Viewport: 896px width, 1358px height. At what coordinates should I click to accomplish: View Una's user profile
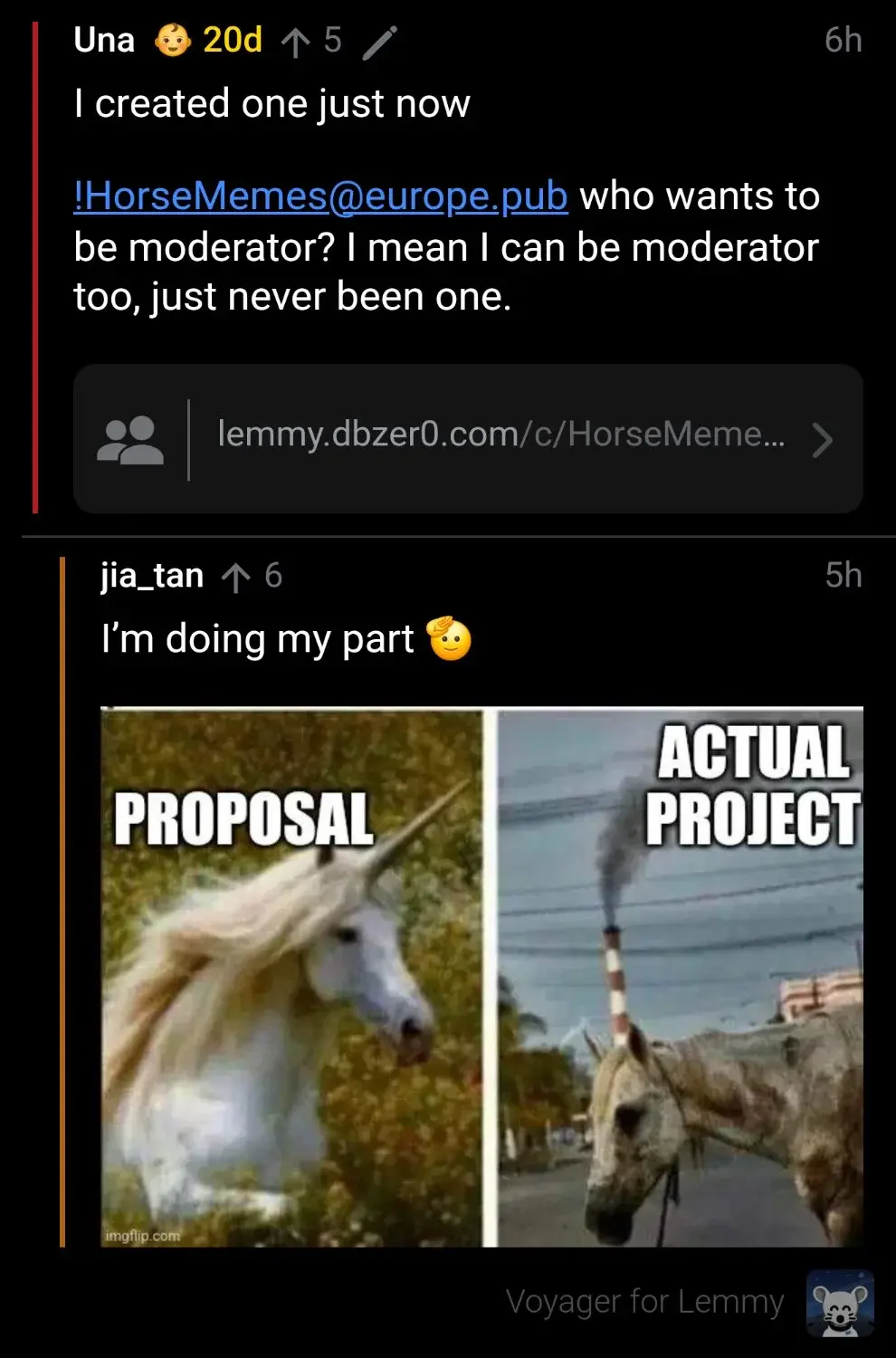coord(104,40)
